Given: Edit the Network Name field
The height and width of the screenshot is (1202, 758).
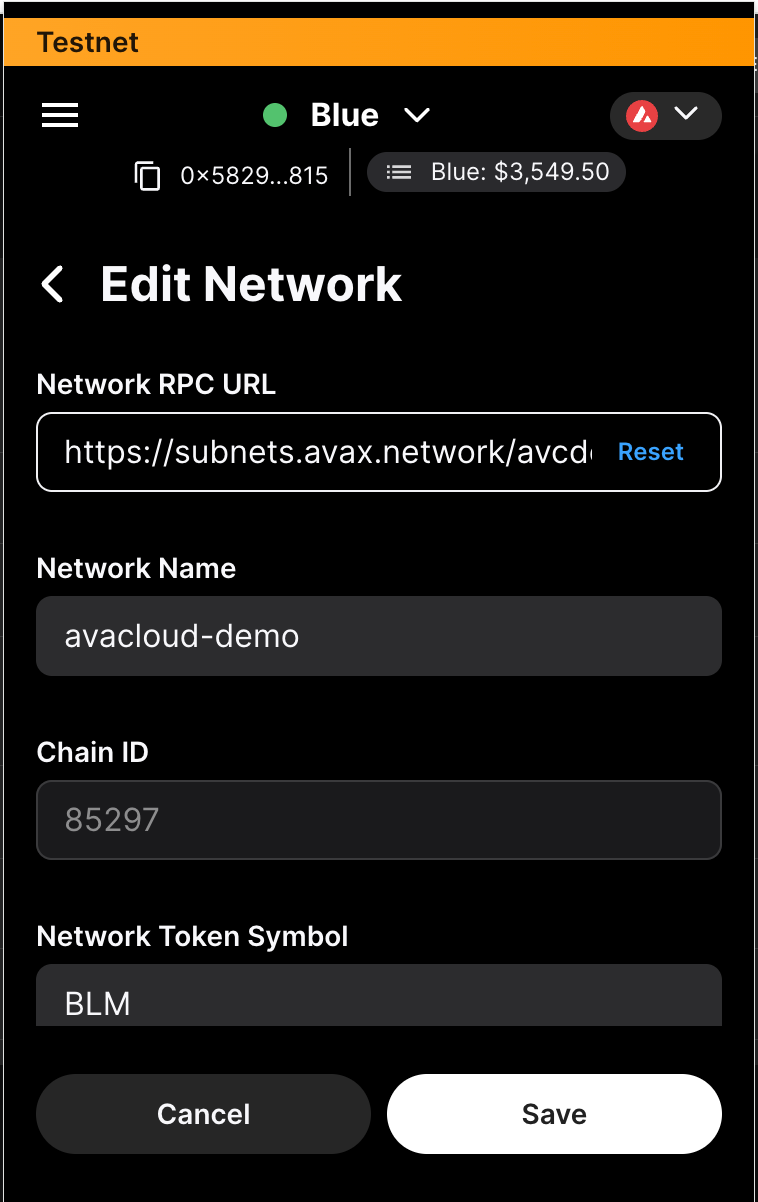Looking at the screenshot, I should click(378, 636).
